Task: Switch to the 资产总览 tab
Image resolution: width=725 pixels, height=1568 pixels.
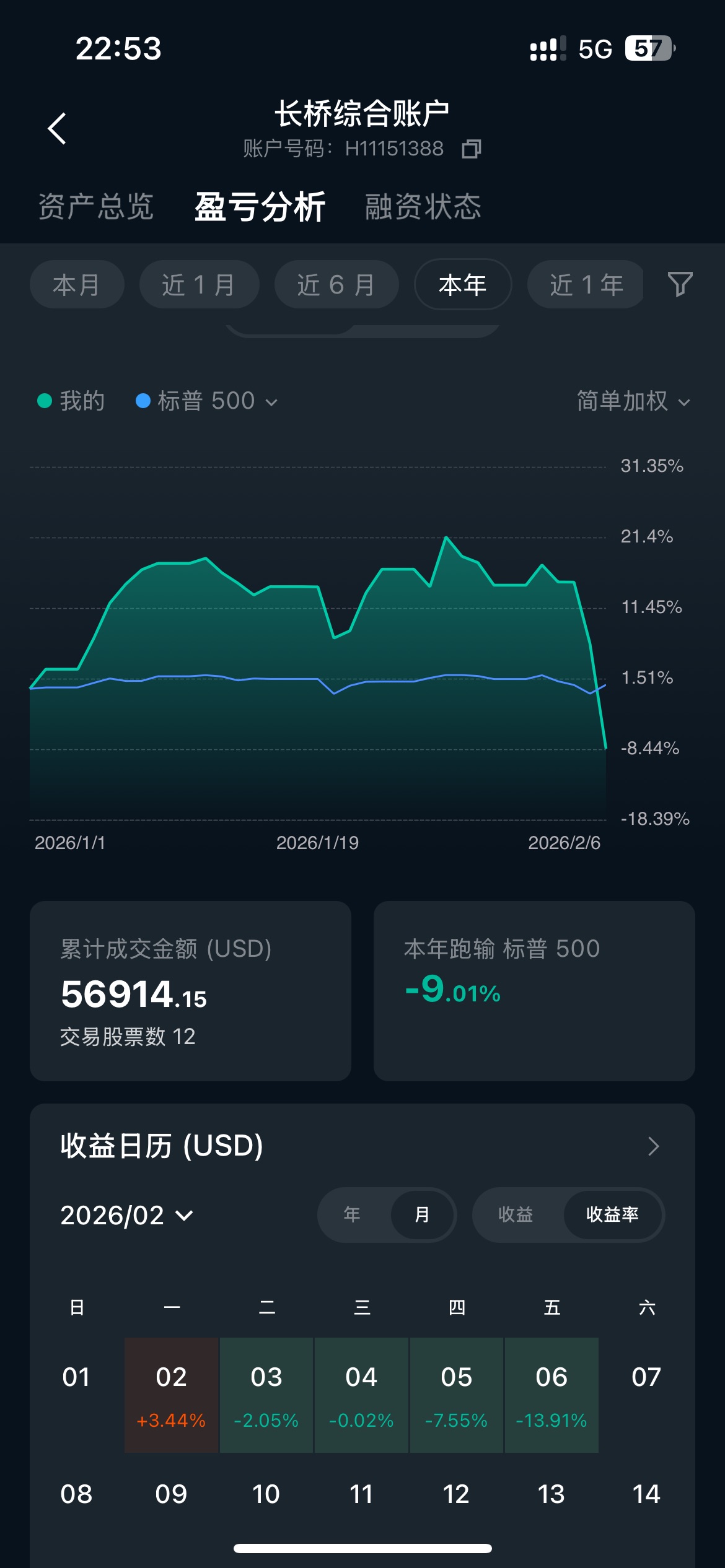Action: (x=96, y=206)
